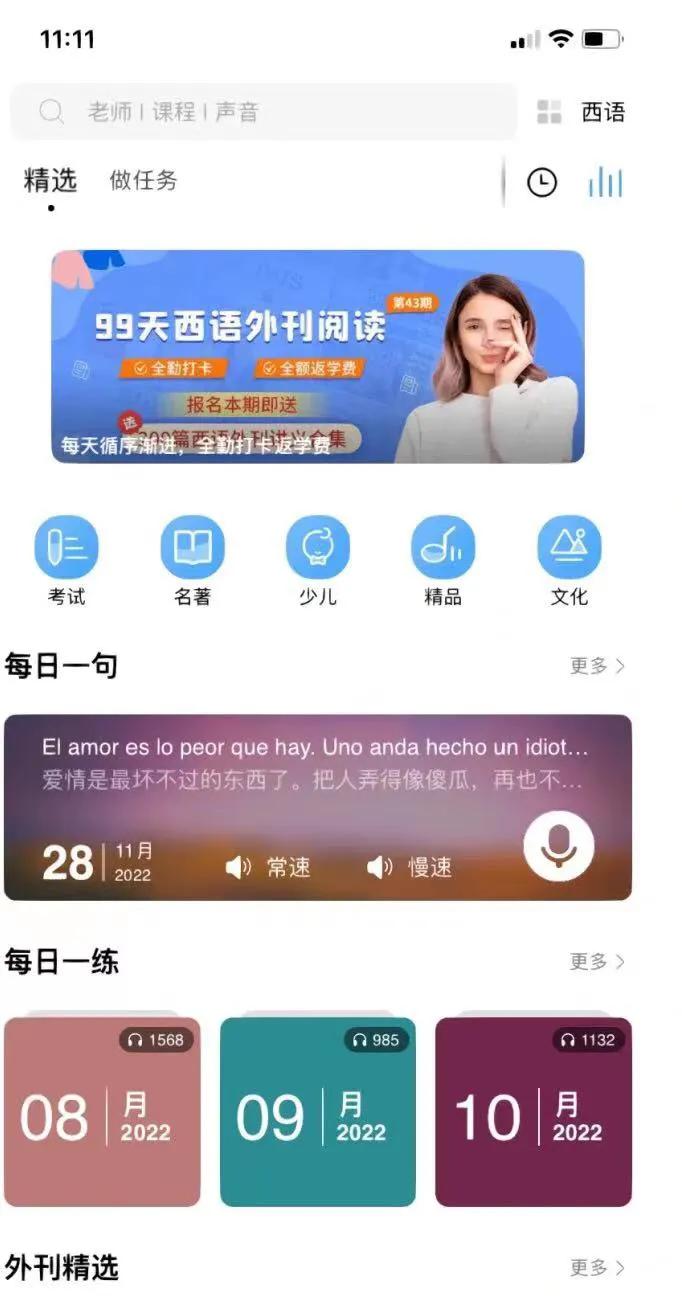The width and height of the screenshot is (682, 1299).
Task: Record with the microphone button
Action: (x=558, y=847)
